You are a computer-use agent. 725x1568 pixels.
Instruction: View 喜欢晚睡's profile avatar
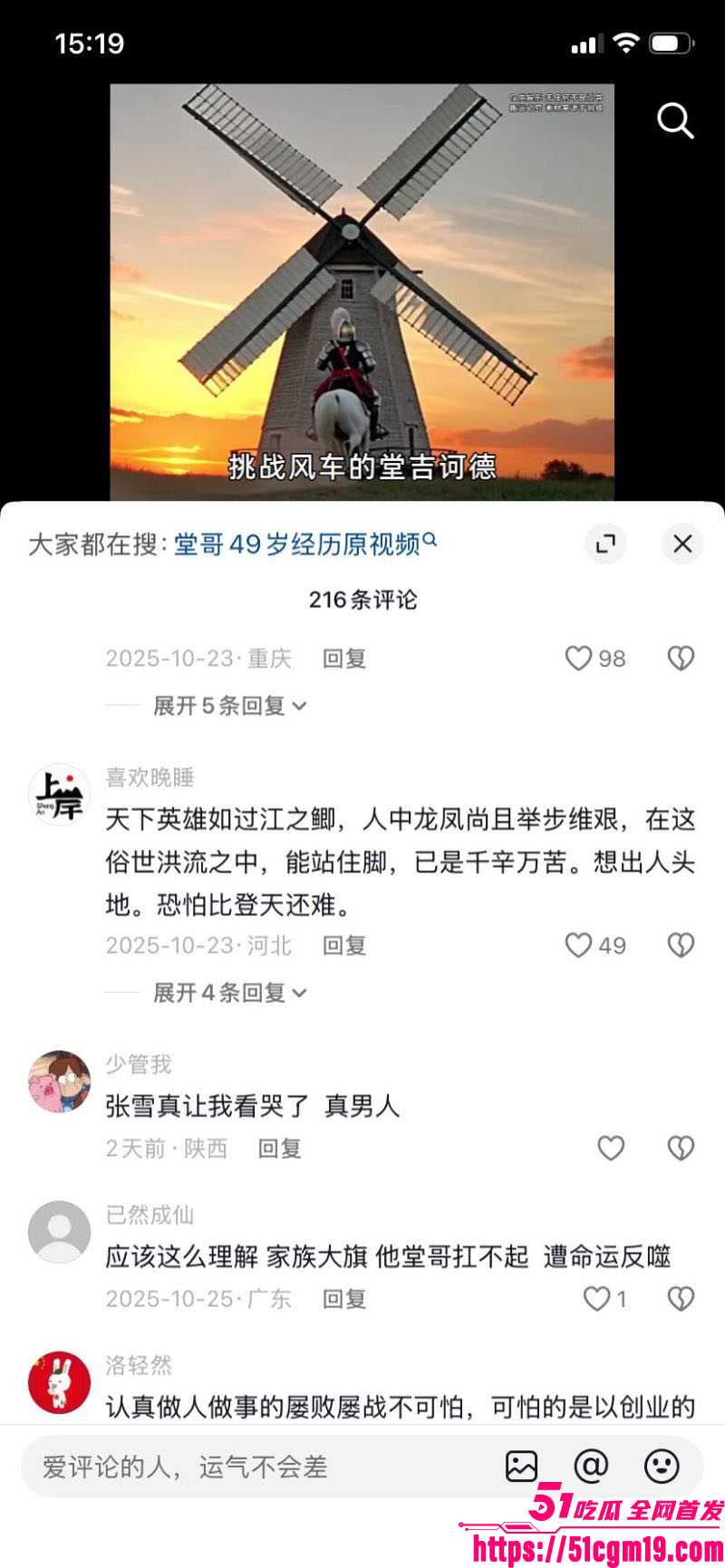[x=58, y=794]
